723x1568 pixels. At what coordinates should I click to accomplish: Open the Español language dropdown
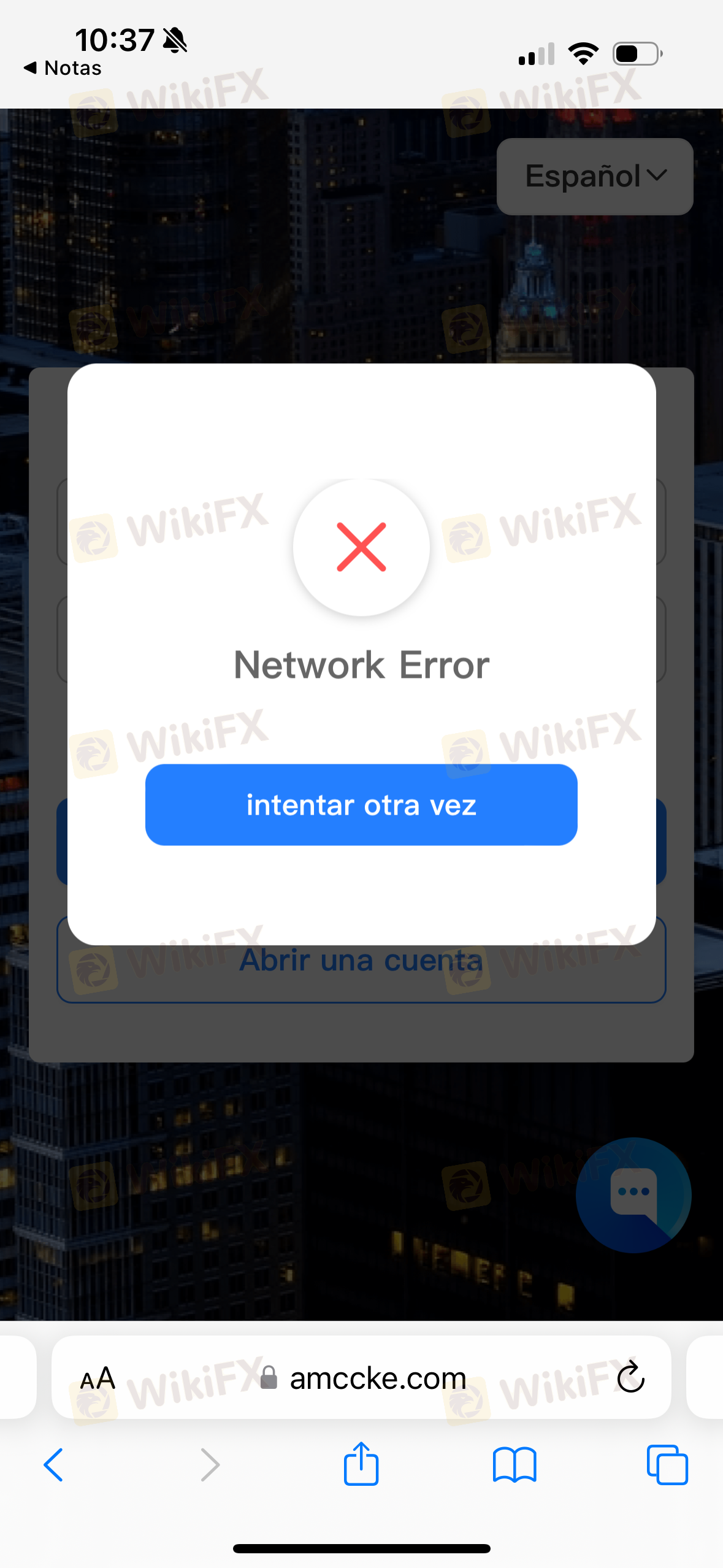pos(595,176)
